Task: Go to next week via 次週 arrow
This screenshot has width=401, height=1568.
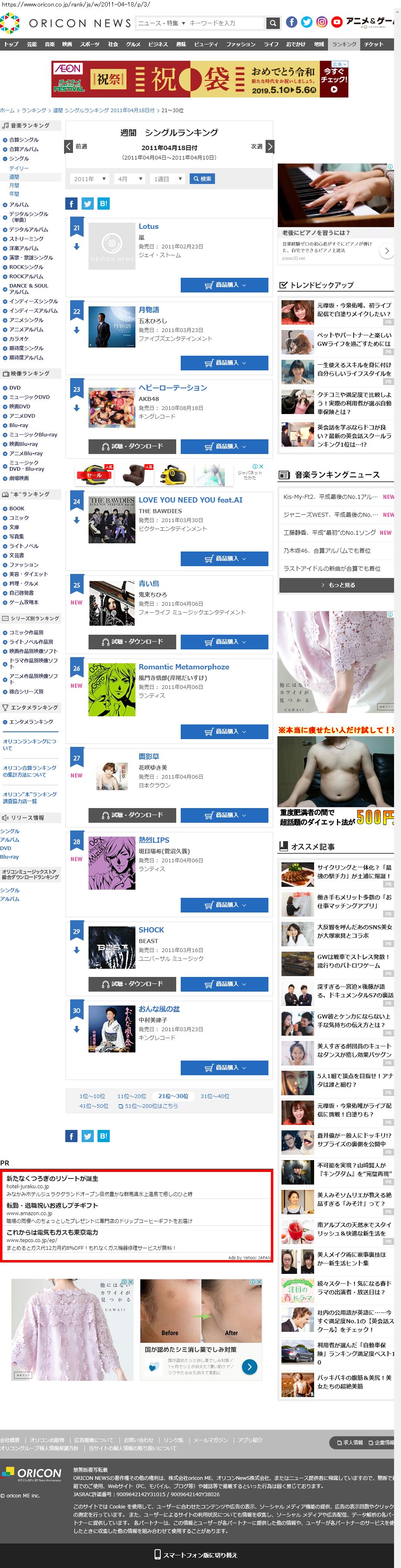Action: click(270, 147)
